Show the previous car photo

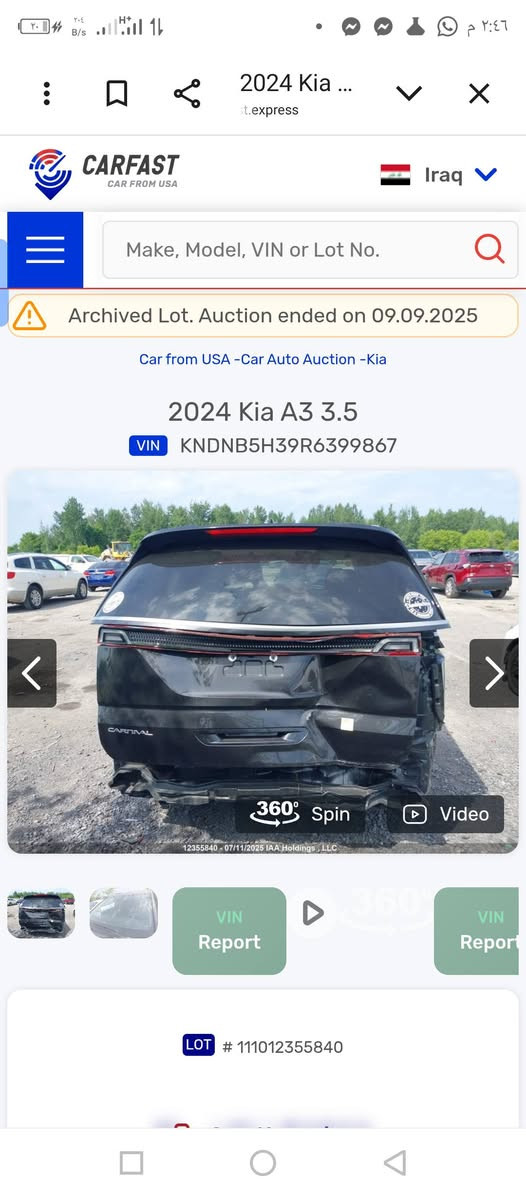[x=31, y=673]
